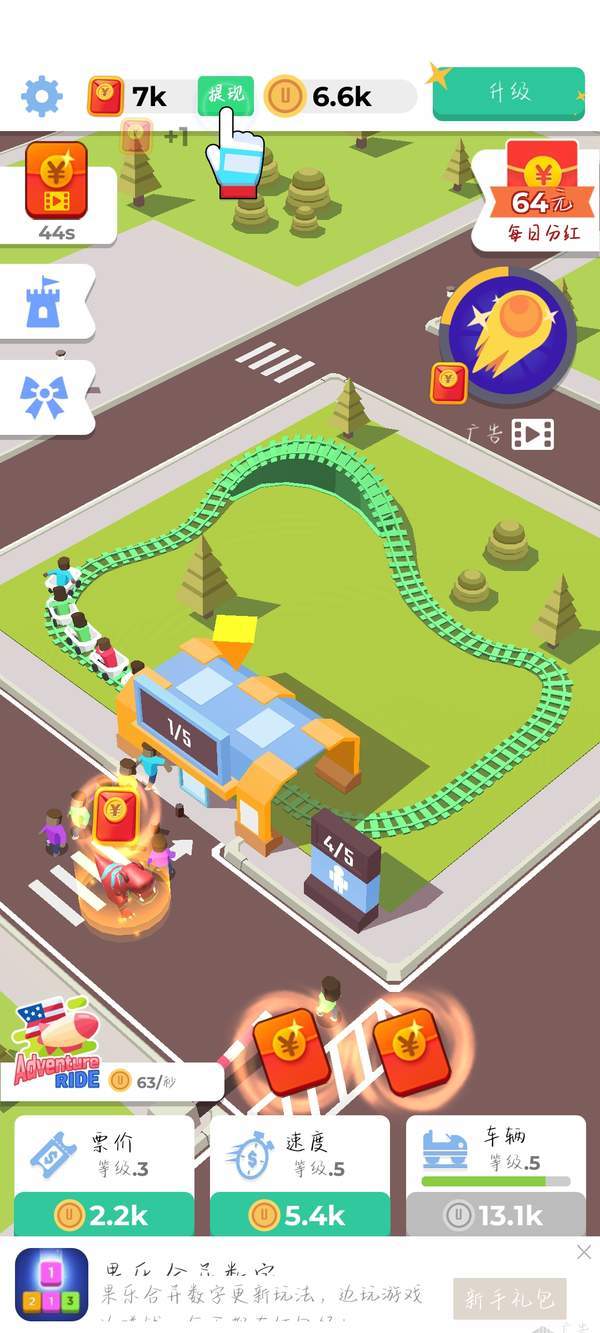Upgrade 速度 speed for 5.4k

point(300,1214)
